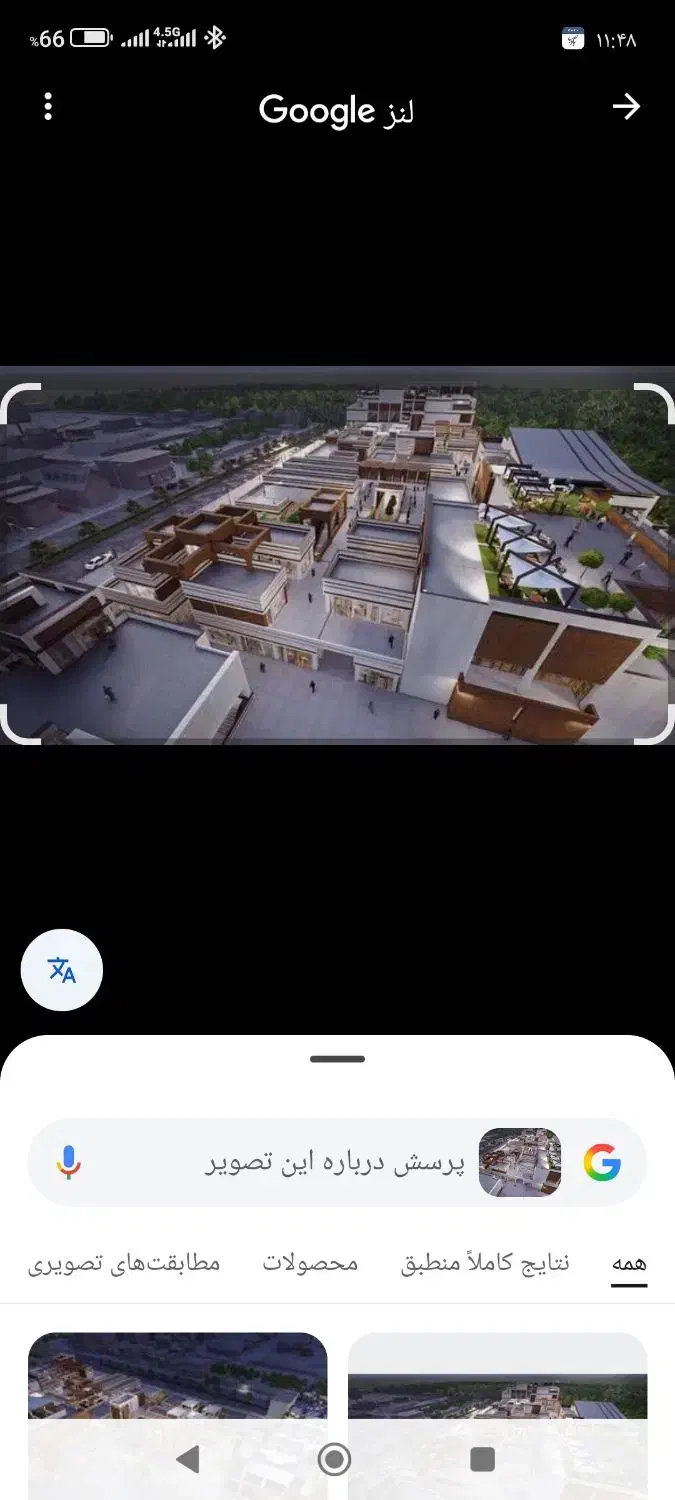675x1500 pixels.
Task: Tap the arrow icon to go back
Action: coord(626,107)
